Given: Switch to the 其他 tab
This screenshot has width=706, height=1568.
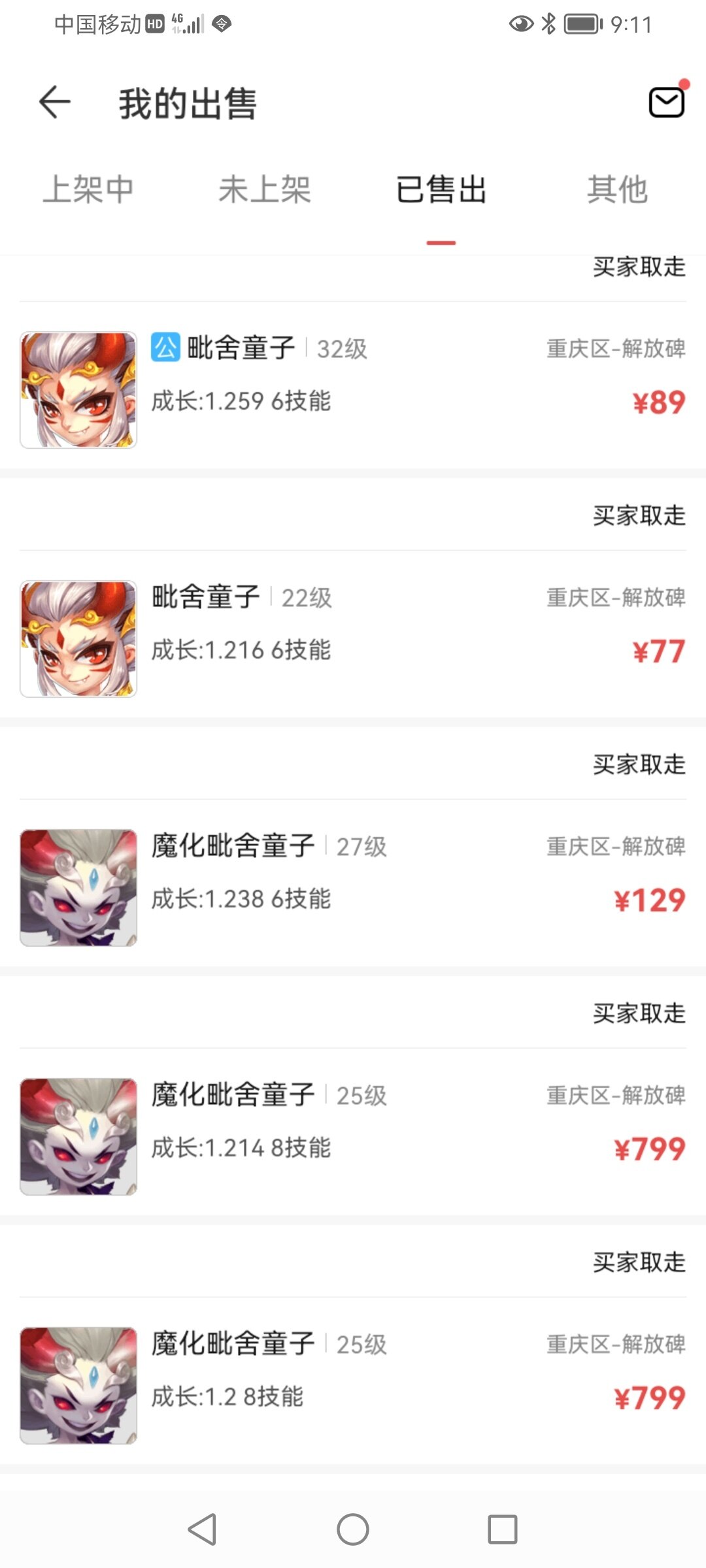Looking at the screenshot, I should click(x=617, y=190).
